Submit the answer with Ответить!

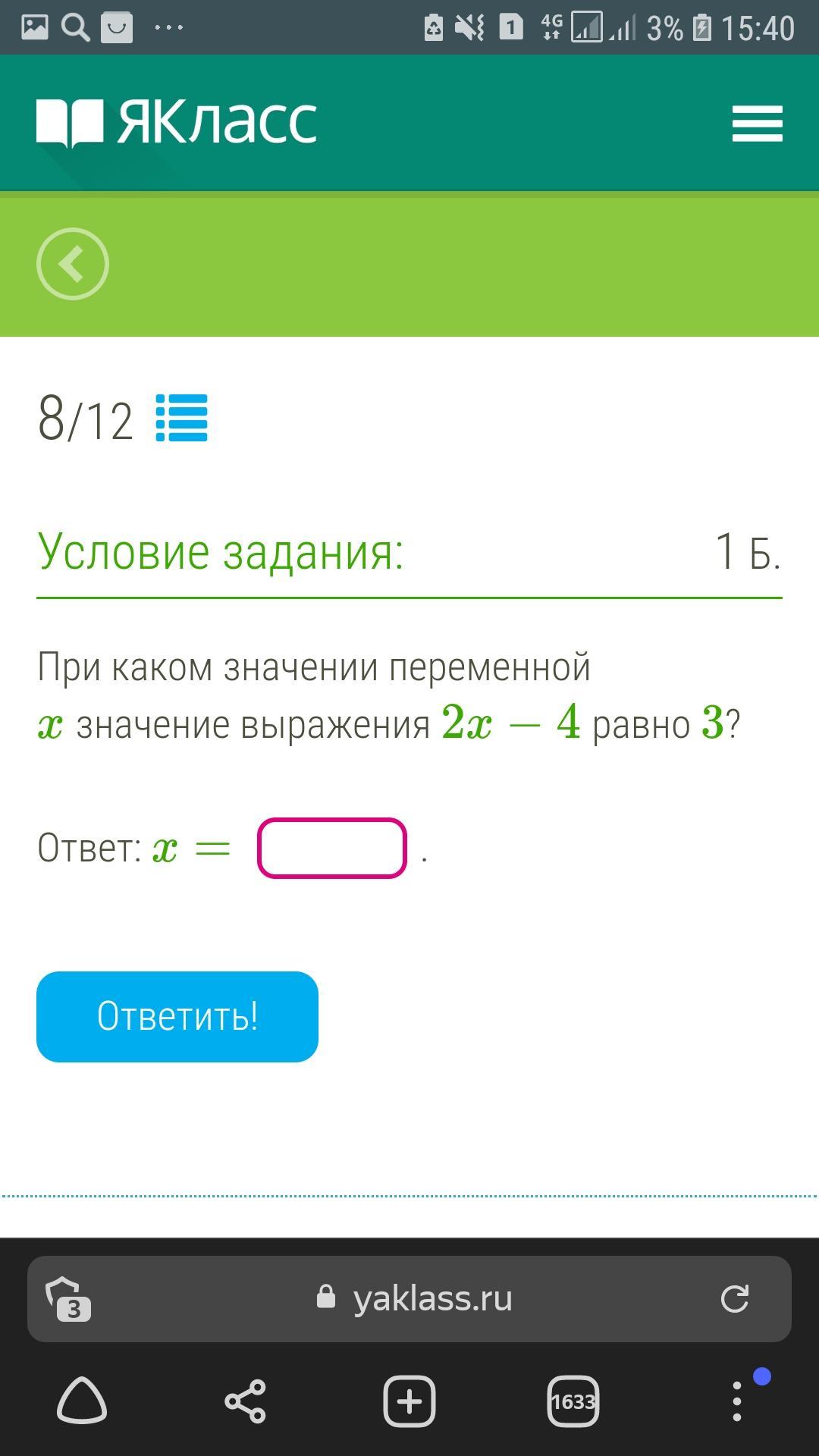click(177, 1016)
